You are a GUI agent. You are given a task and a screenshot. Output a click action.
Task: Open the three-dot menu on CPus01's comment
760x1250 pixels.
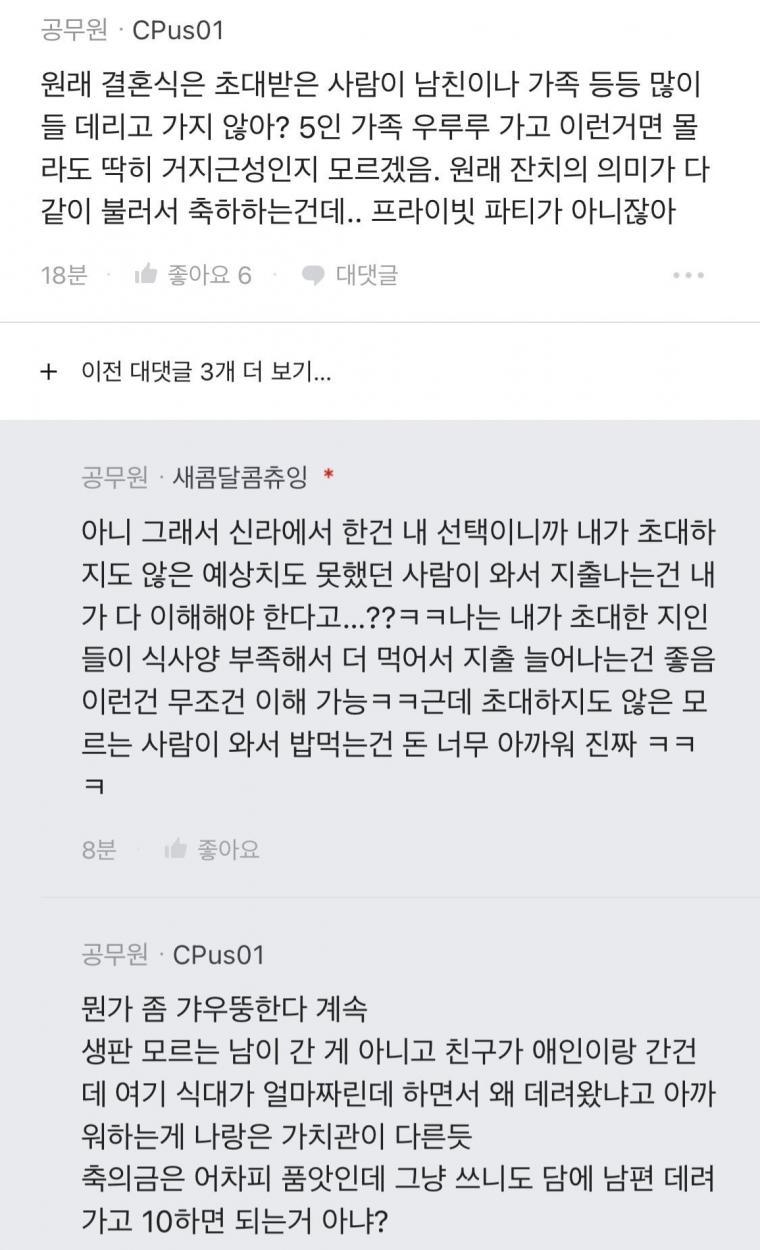click(688, 275)
